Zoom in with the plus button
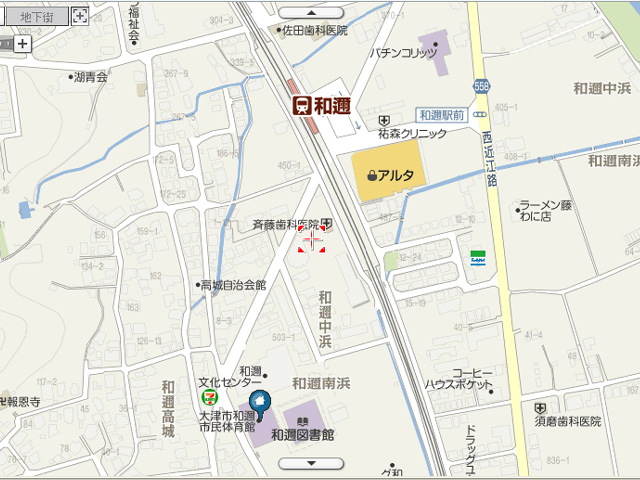 tap(23, 44)
